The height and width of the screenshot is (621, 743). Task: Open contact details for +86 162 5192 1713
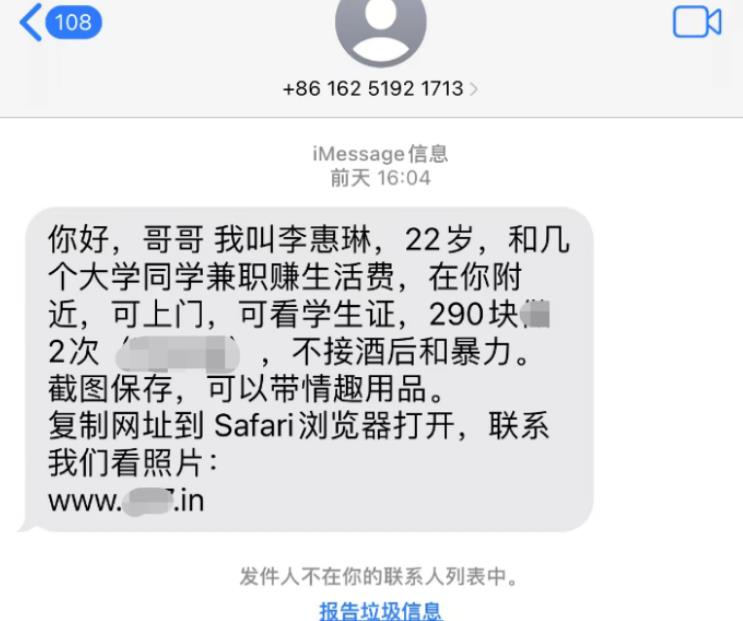380,88
